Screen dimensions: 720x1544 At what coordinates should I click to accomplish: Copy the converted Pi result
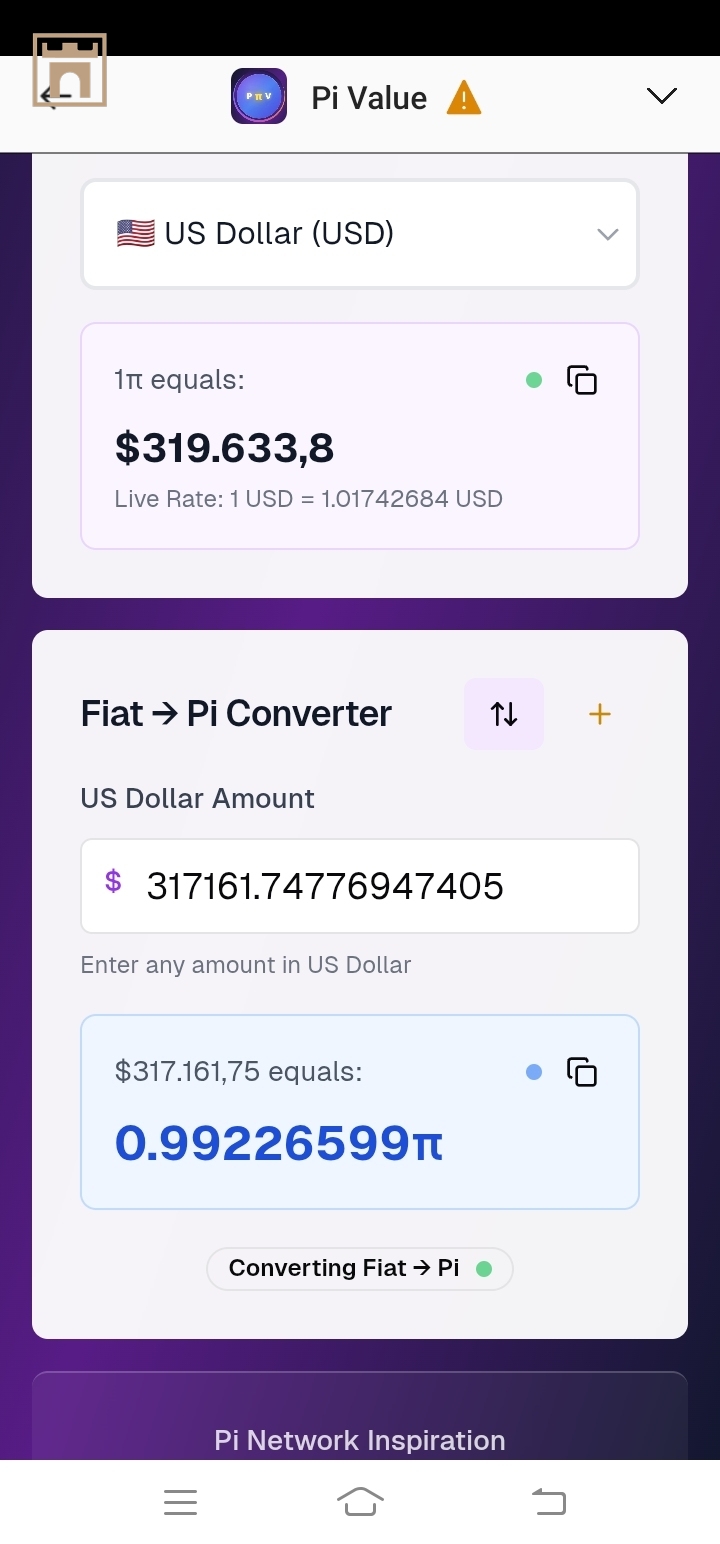(582, 1072)
